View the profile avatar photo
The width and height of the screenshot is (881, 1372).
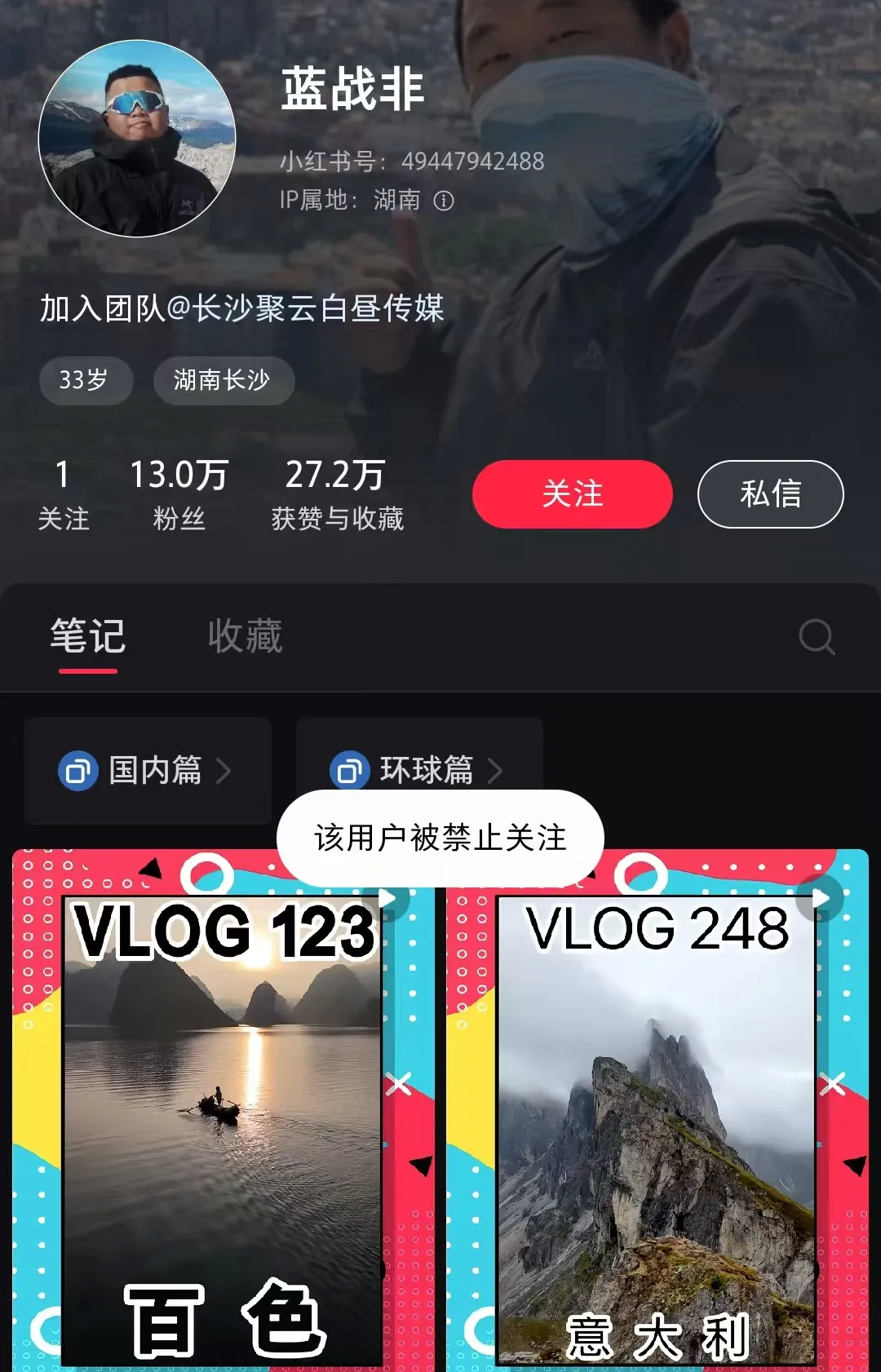tap(137, 139)
